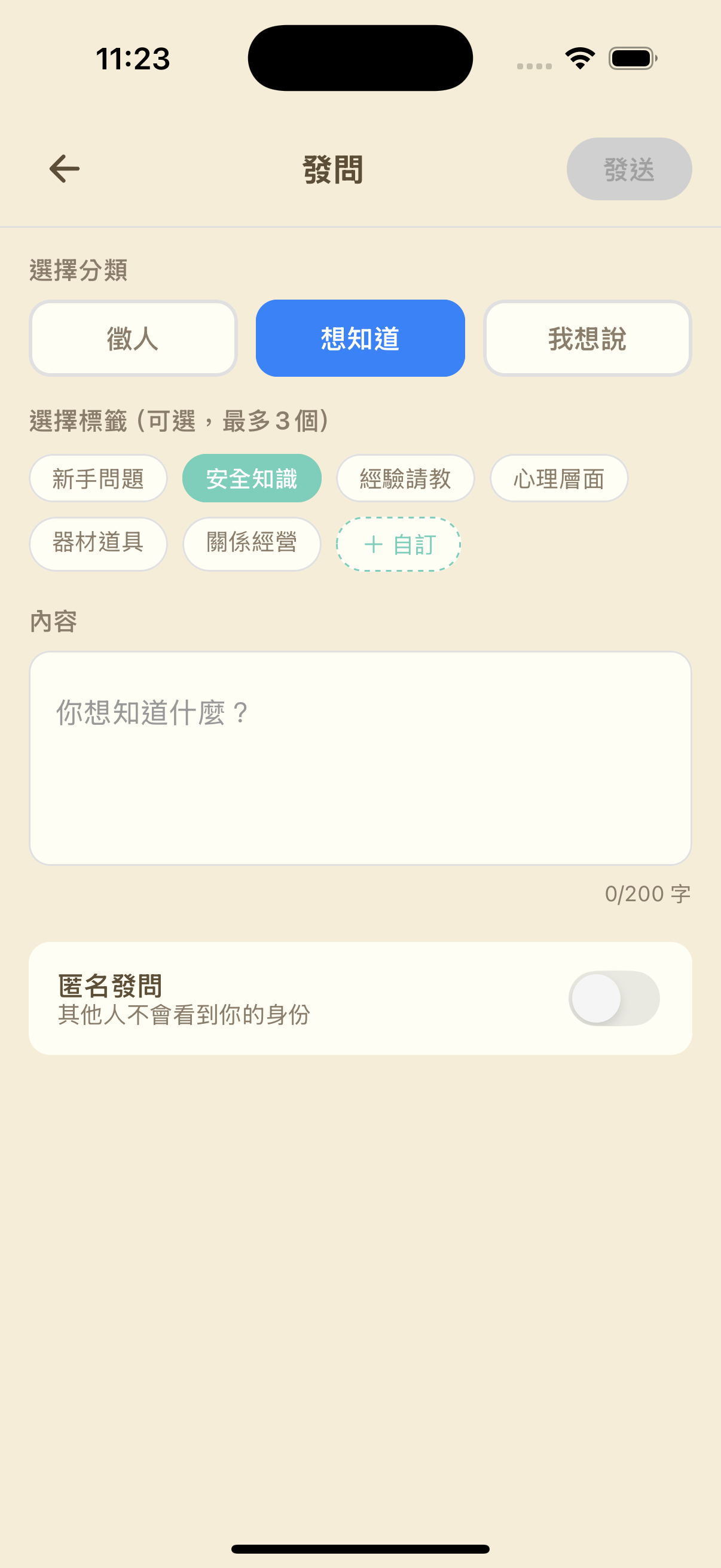Tap the 0/200 character counter

click(647, 893)
